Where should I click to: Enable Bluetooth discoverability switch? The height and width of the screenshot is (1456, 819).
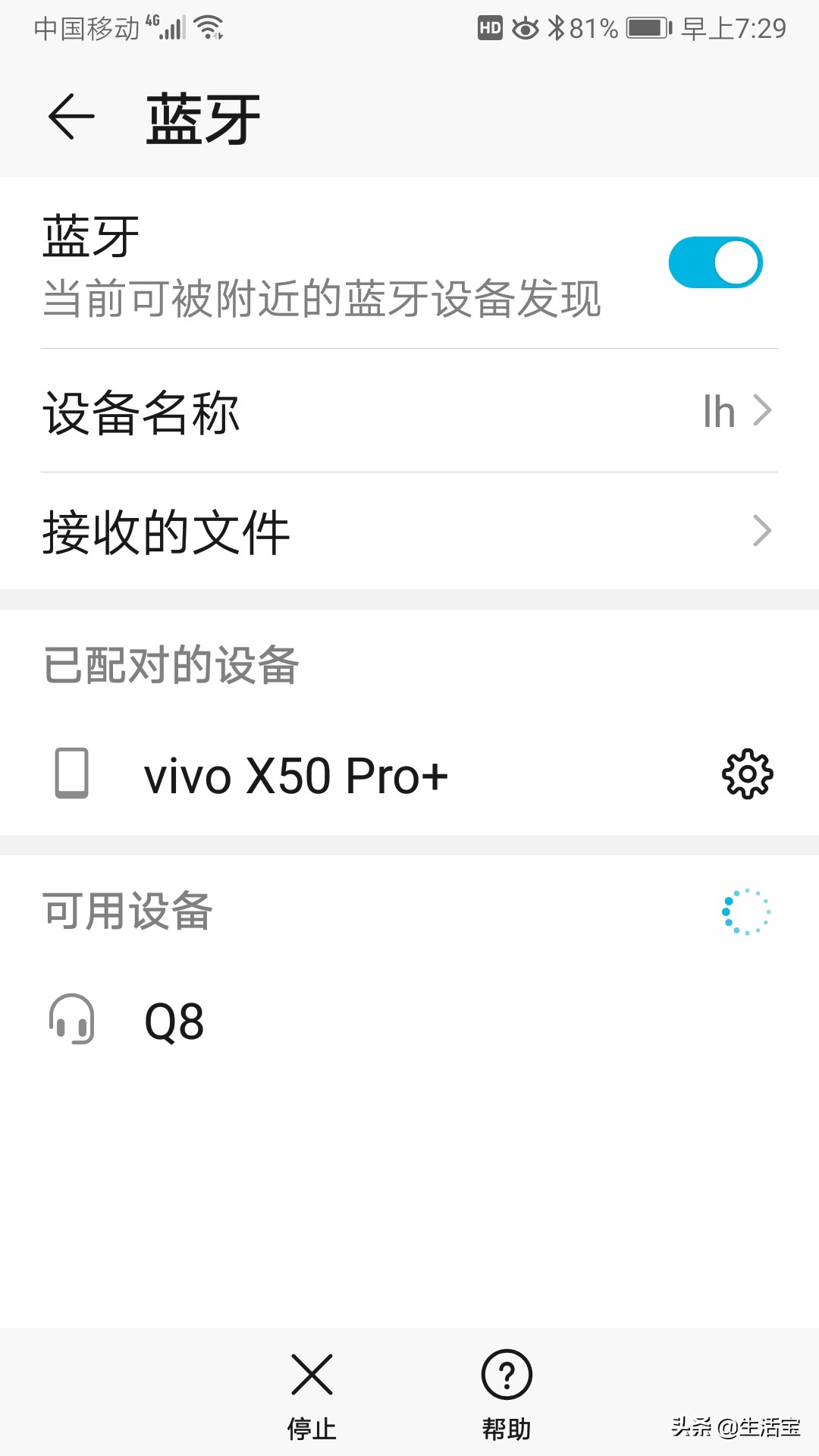click(717, 261)
